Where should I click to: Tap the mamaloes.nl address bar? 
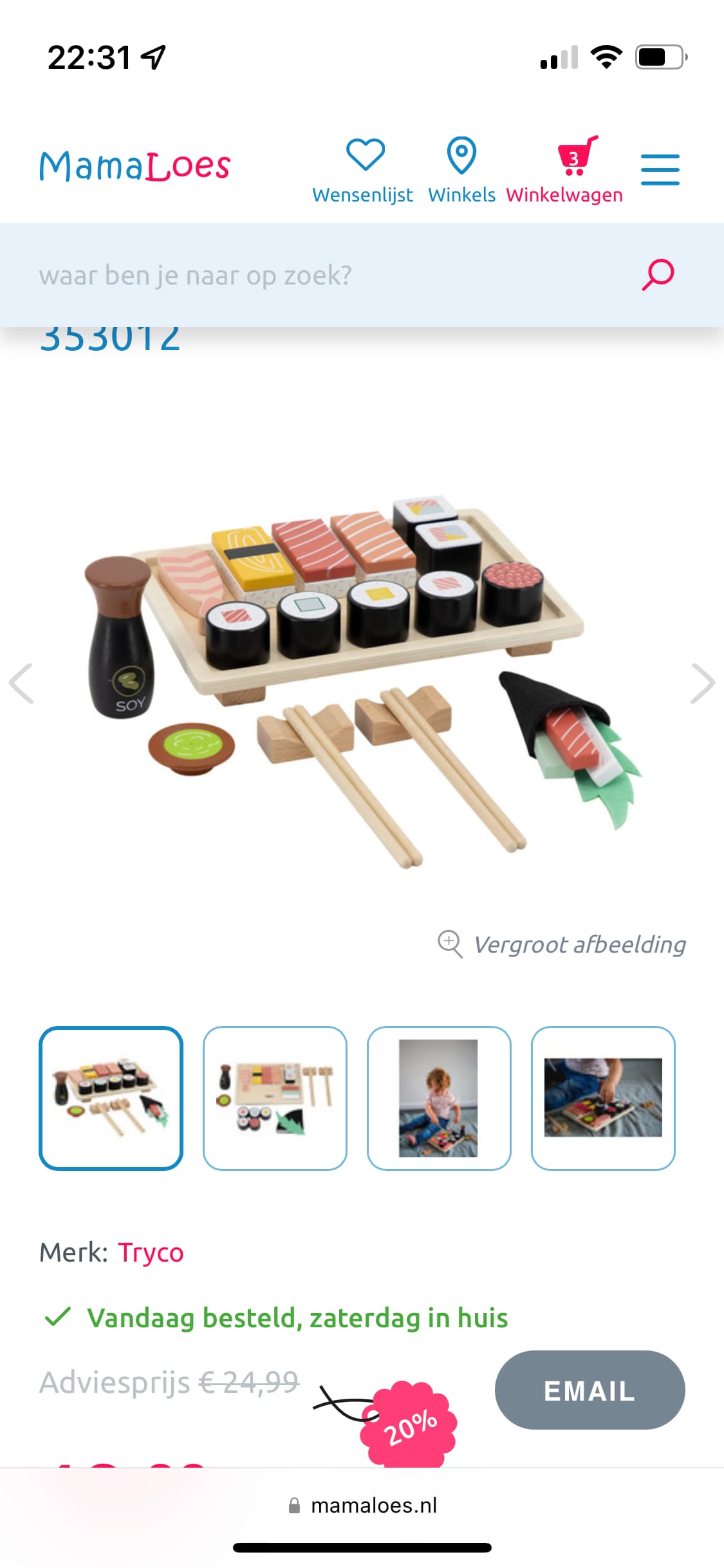coord(362,1505)
